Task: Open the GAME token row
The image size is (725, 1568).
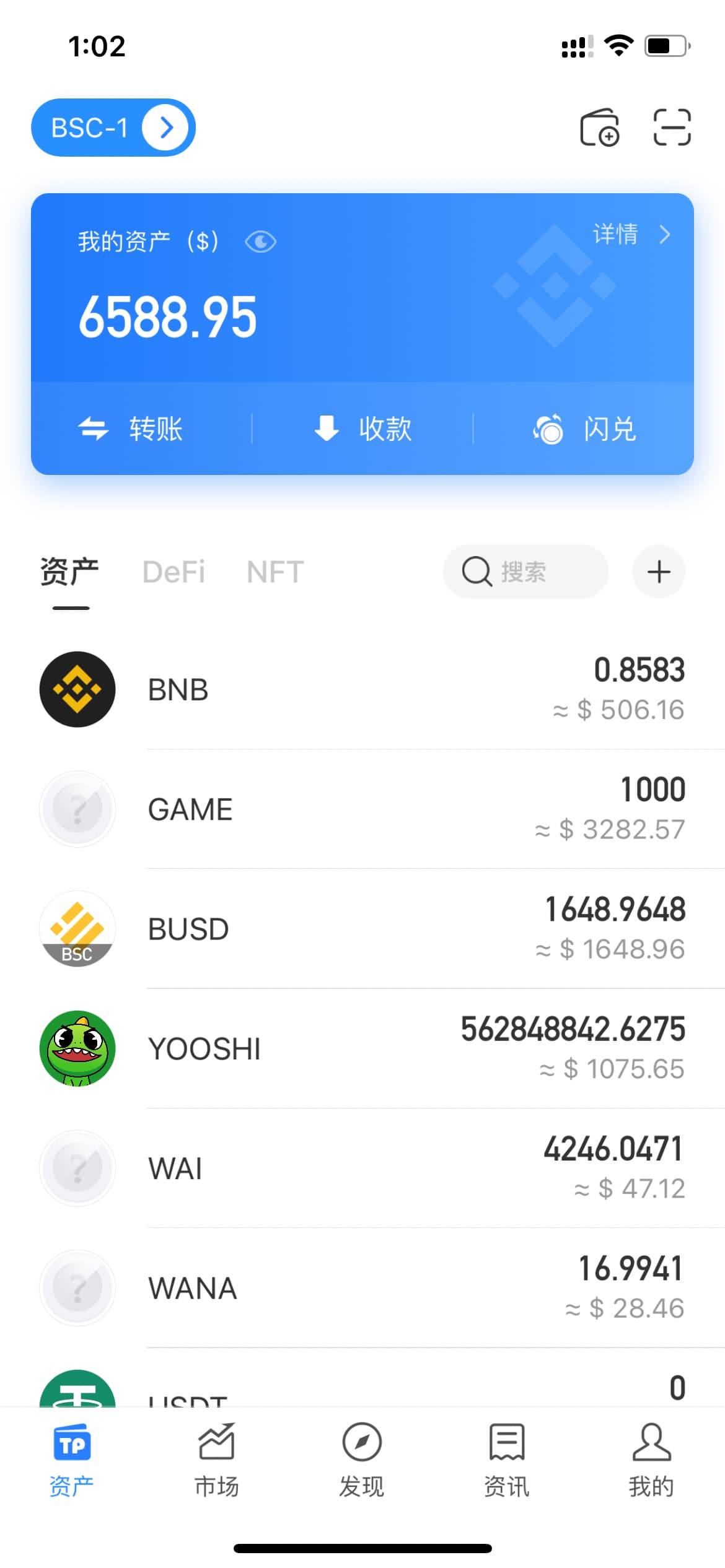Action: (x=362, y=809)
